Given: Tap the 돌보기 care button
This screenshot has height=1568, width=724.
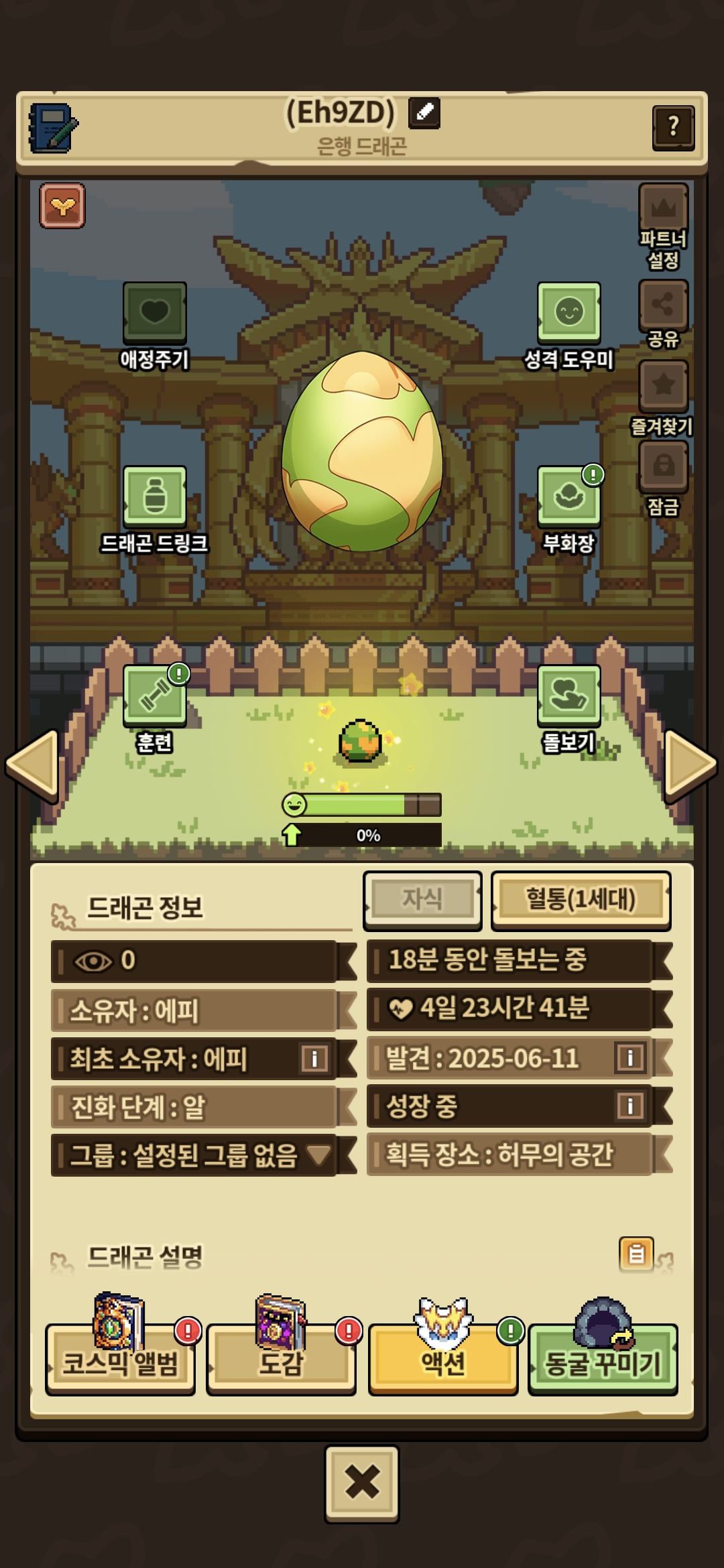Looking at the screenshot, I should click(x=568, y=696).
